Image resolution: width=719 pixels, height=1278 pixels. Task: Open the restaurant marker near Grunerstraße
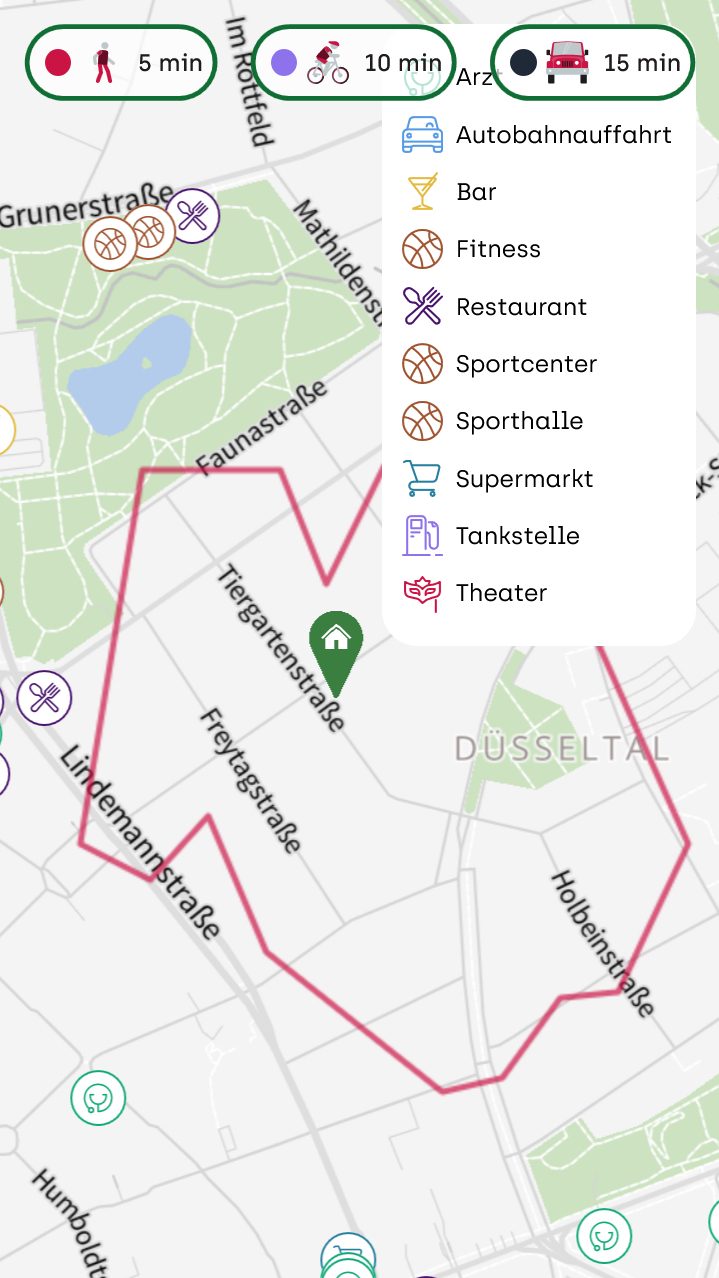(192, 215)
